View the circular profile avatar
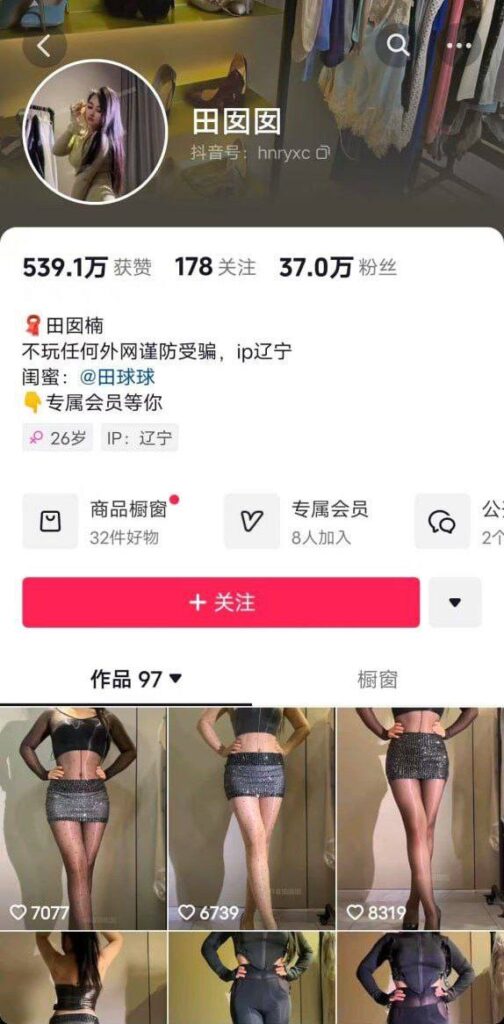Image resolution: width=504 pixels, height=1024 pixels. 95,133
